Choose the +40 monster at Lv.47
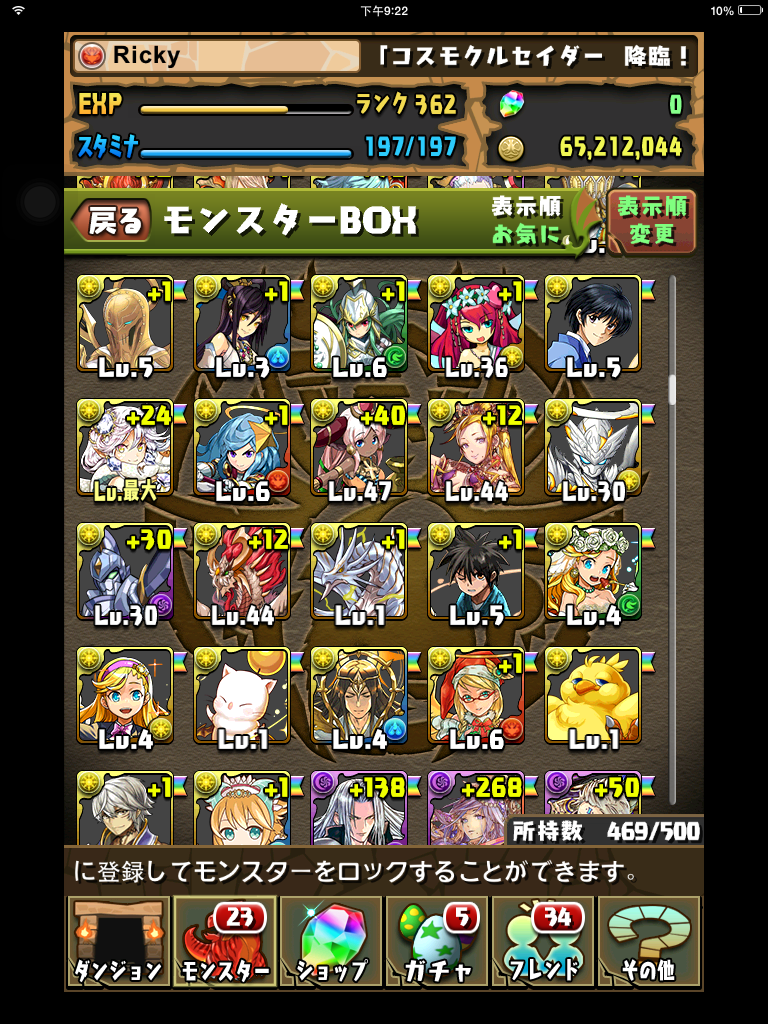This screenshot has width=768, height=1024. pyautogui.click(x=359, y=449)
